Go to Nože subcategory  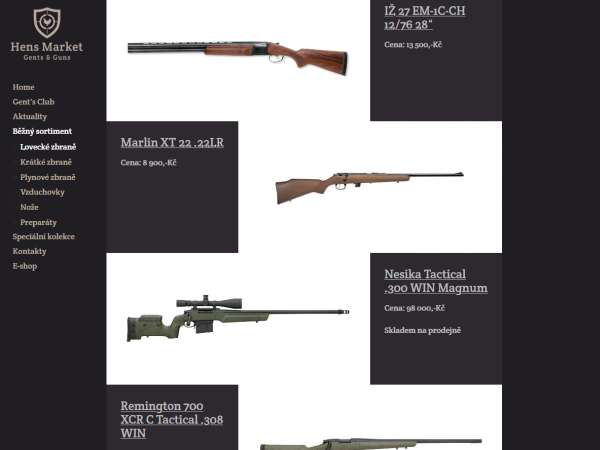(29, 207)
